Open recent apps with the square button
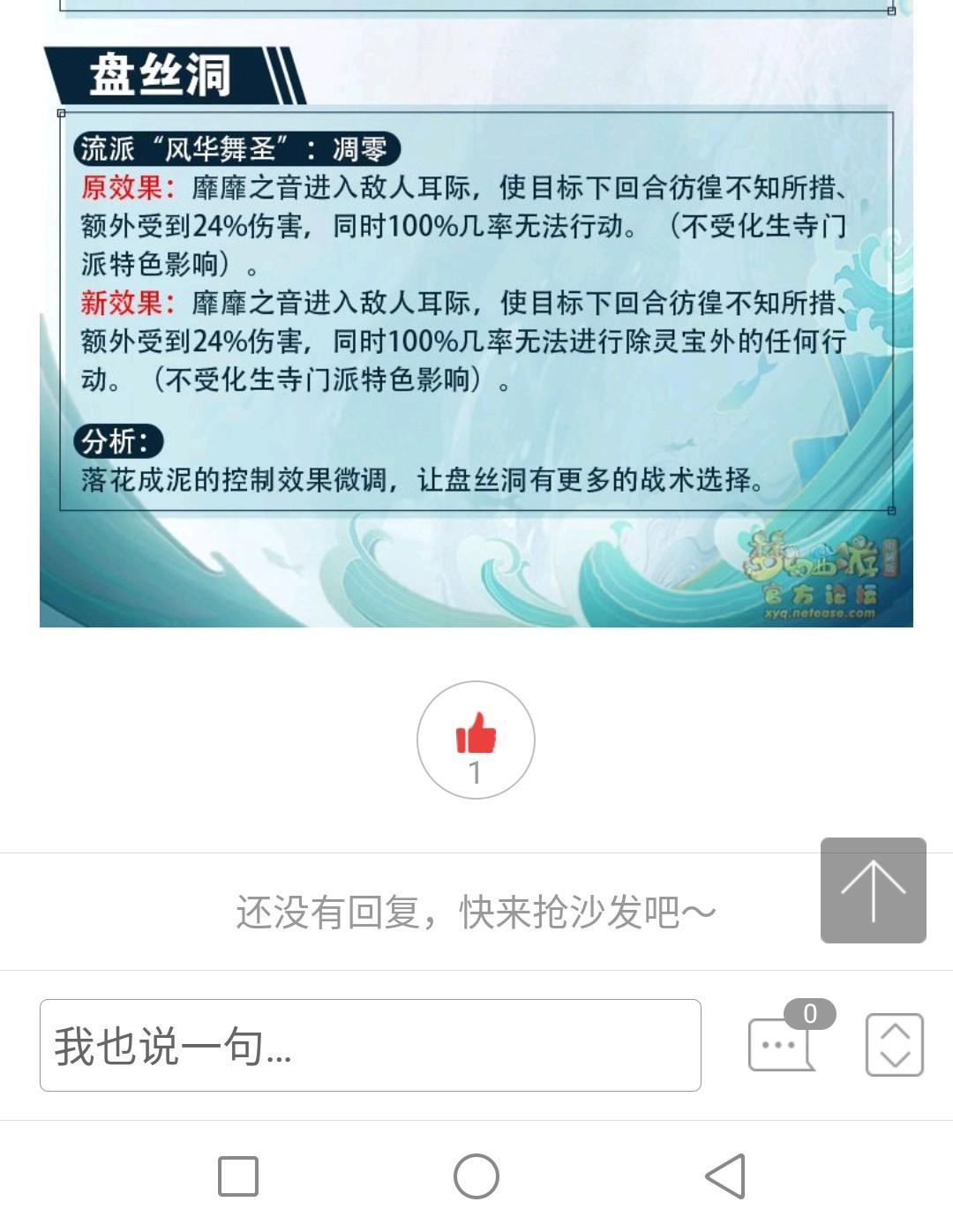Viewport: 953px width, 1232px height. (238, 1176)
